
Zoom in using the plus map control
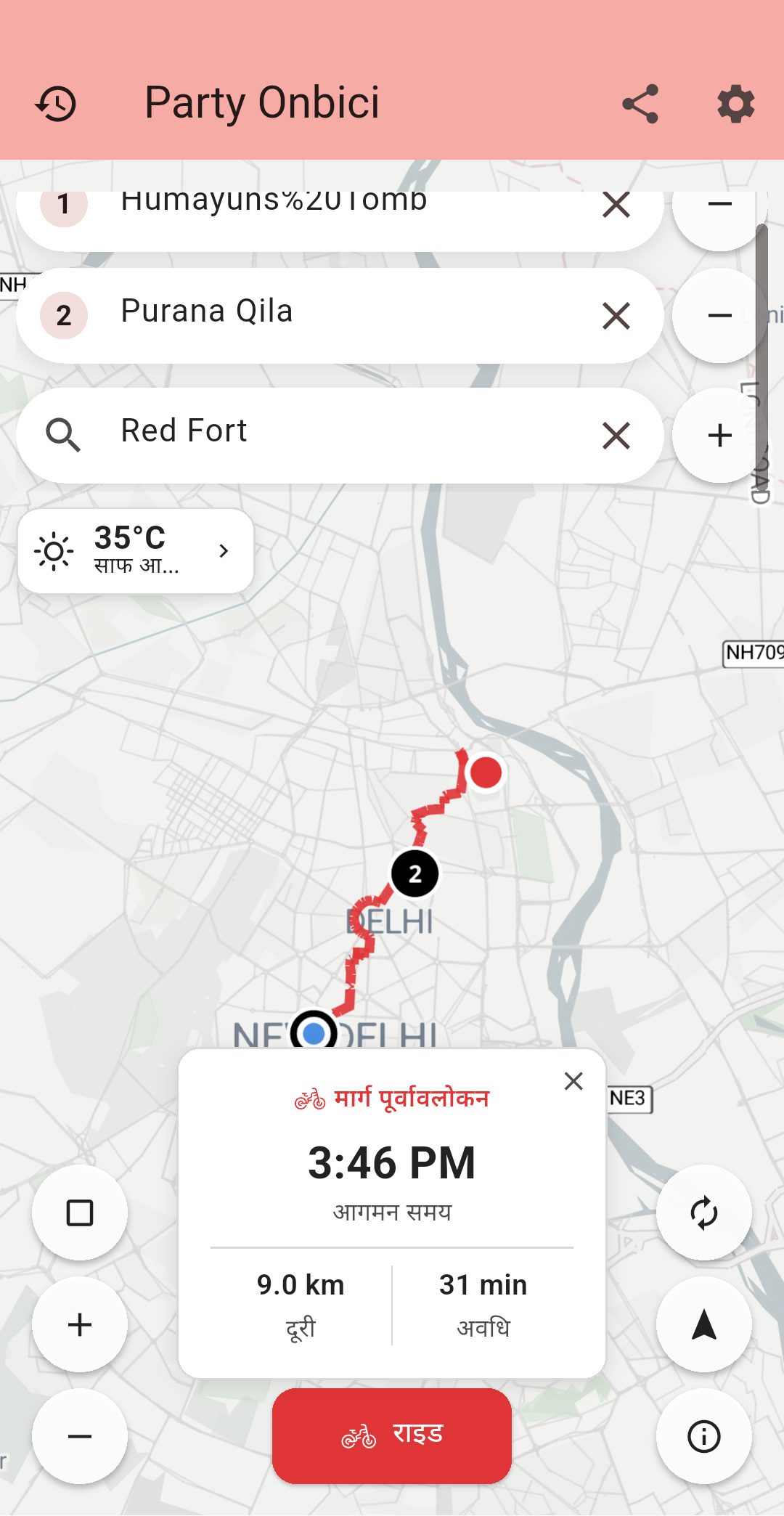pyautogui.click(x=80, y=1323)
